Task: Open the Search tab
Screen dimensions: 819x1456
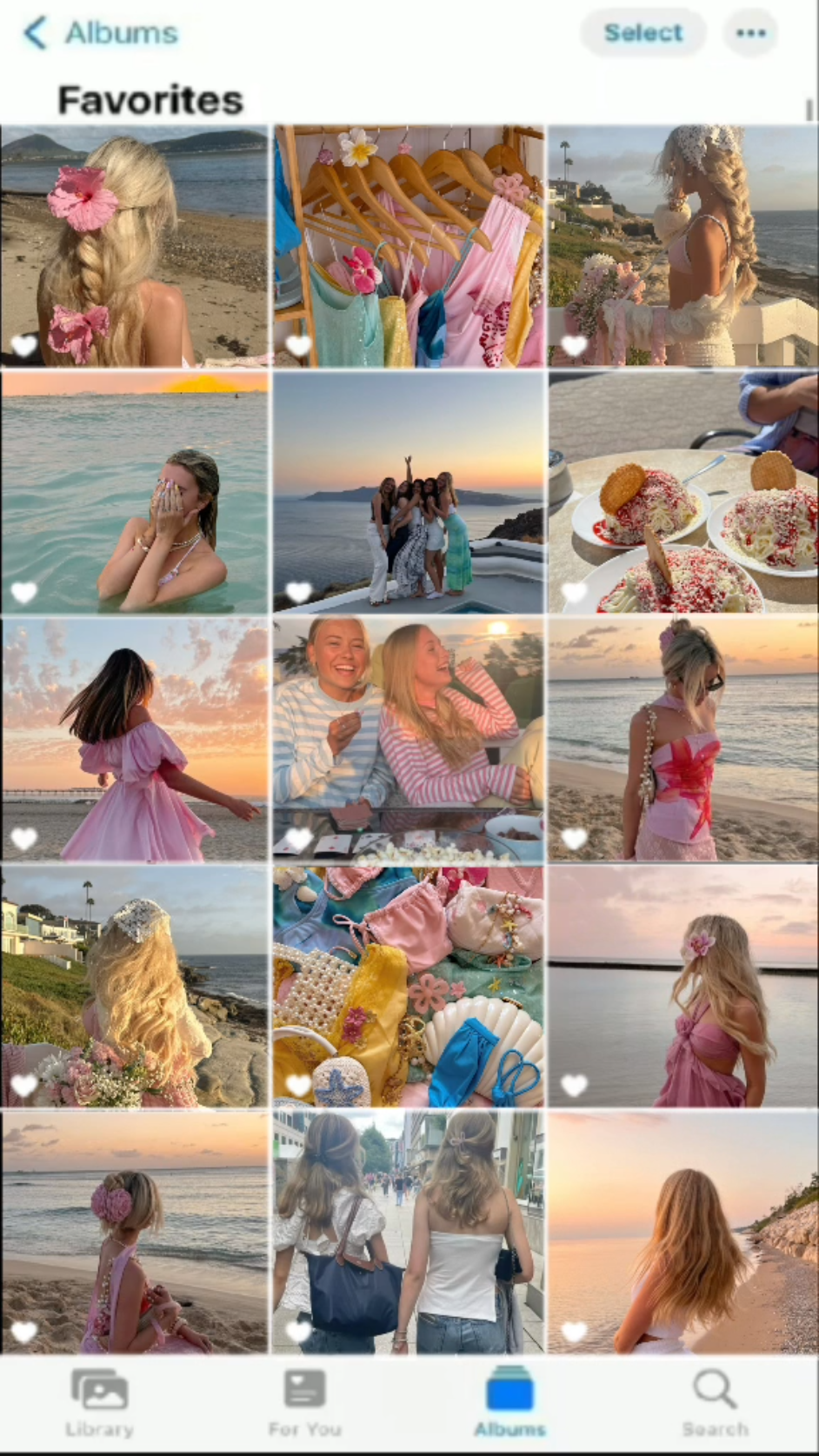Action: pyautogui.click(x=715, y=1403)
